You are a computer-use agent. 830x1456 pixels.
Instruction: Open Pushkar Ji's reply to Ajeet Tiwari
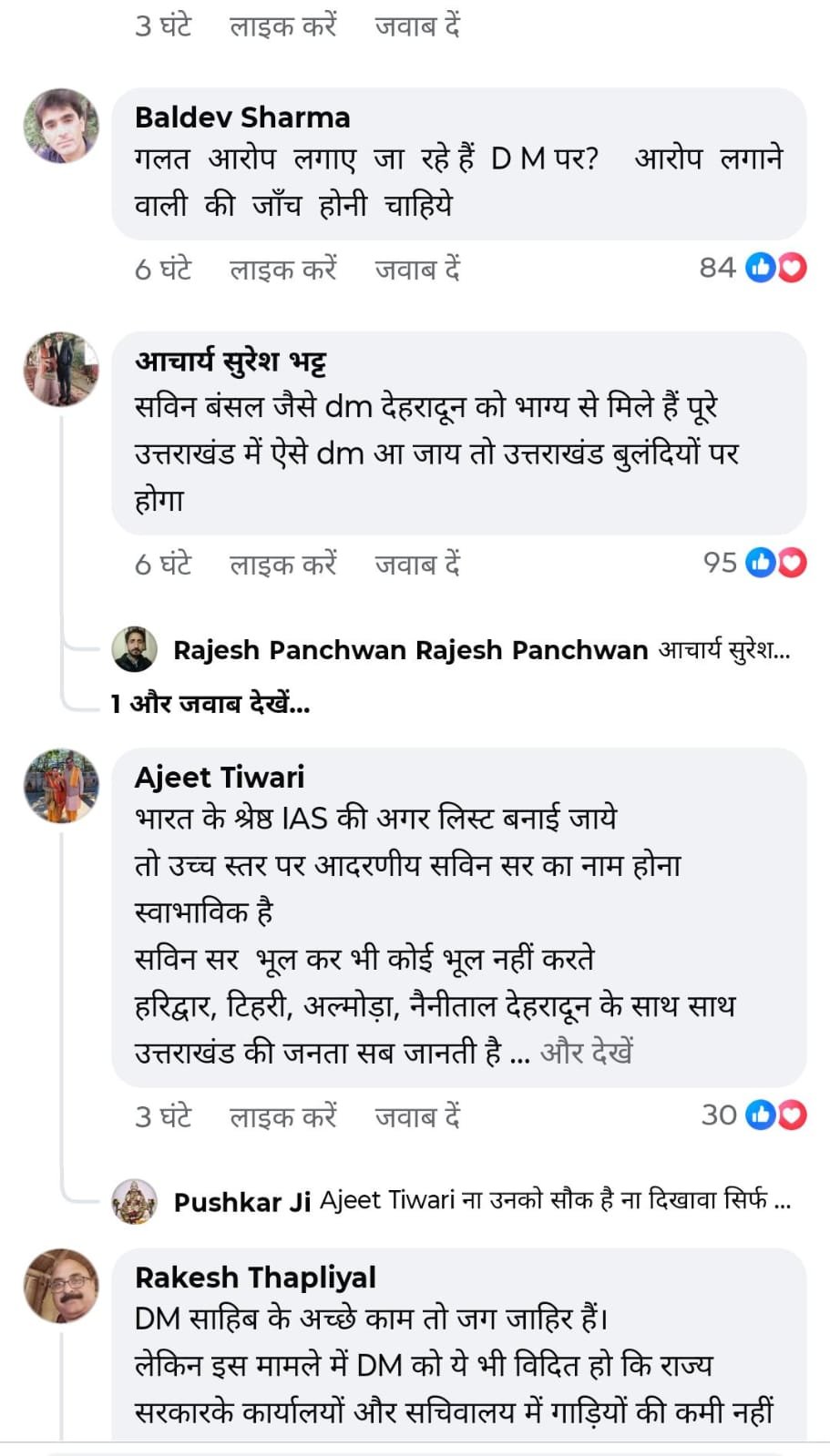(x=481, y=1201)
